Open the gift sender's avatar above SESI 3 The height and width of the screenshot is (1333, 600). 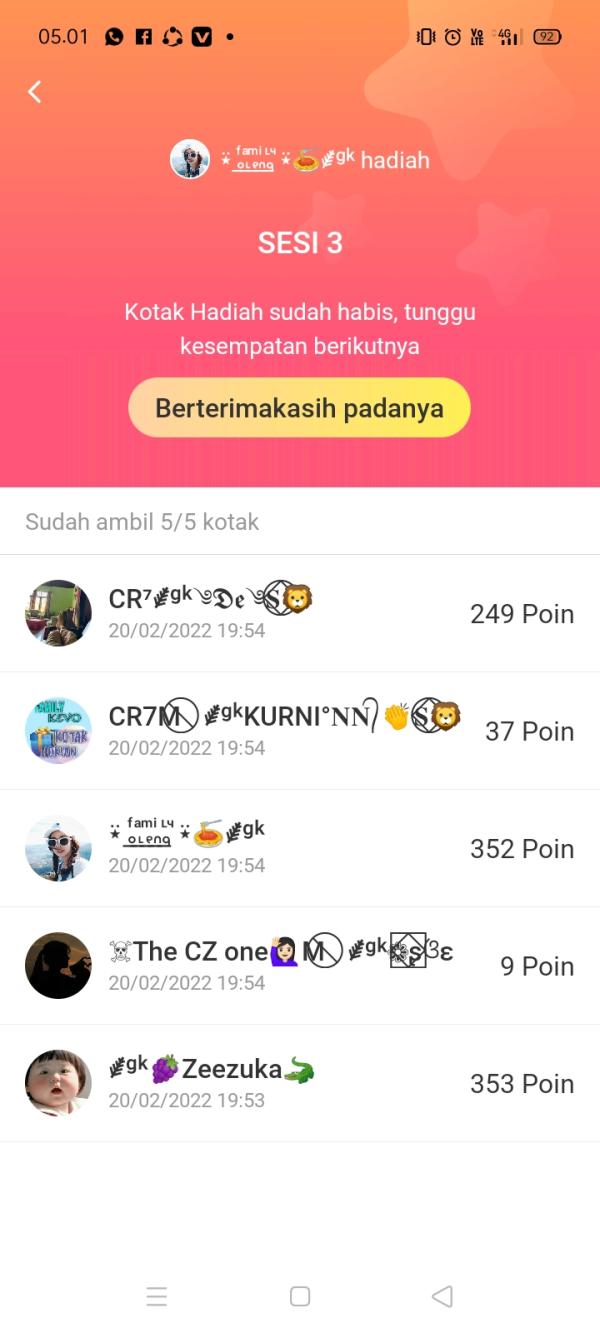[x=190, y=159]
